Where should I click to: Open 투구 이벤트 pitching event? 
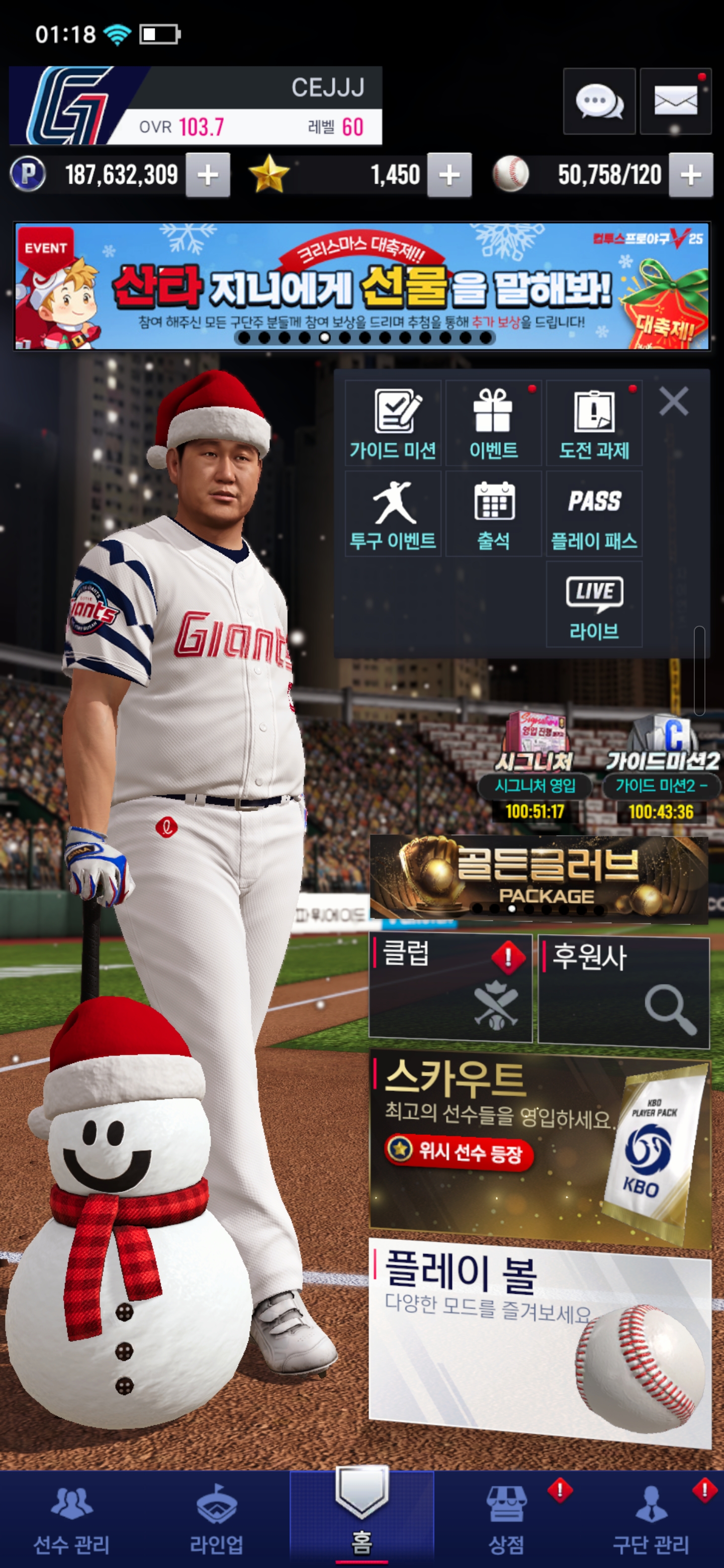pyautogui.click(x=393, y=514)
